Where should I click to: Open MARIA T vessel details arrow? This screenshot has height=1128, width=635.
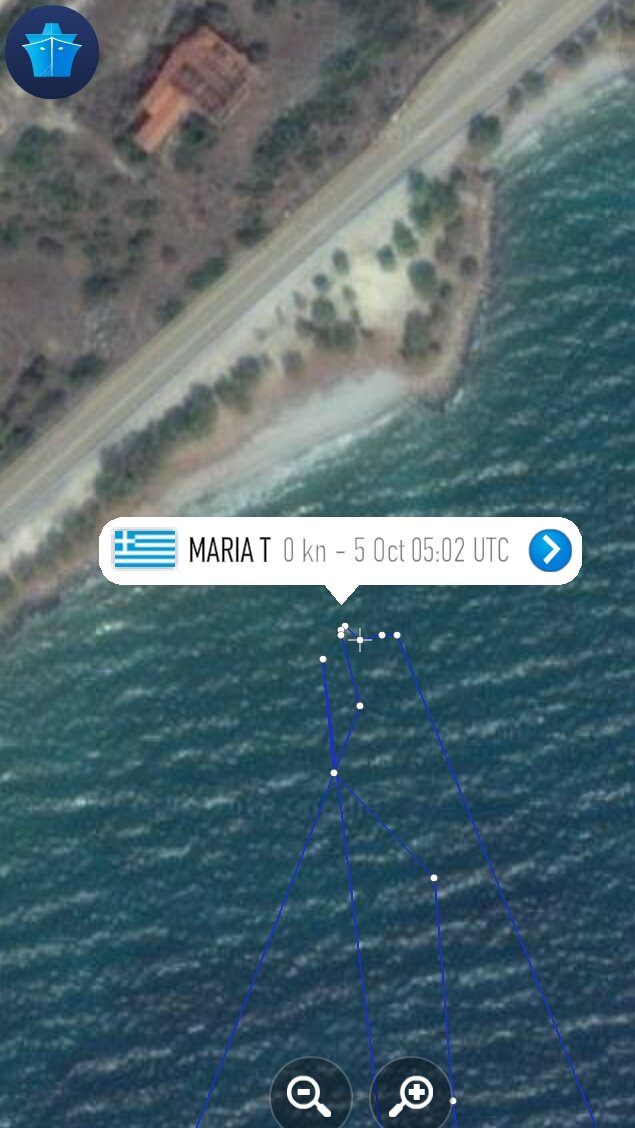(550, 550)
